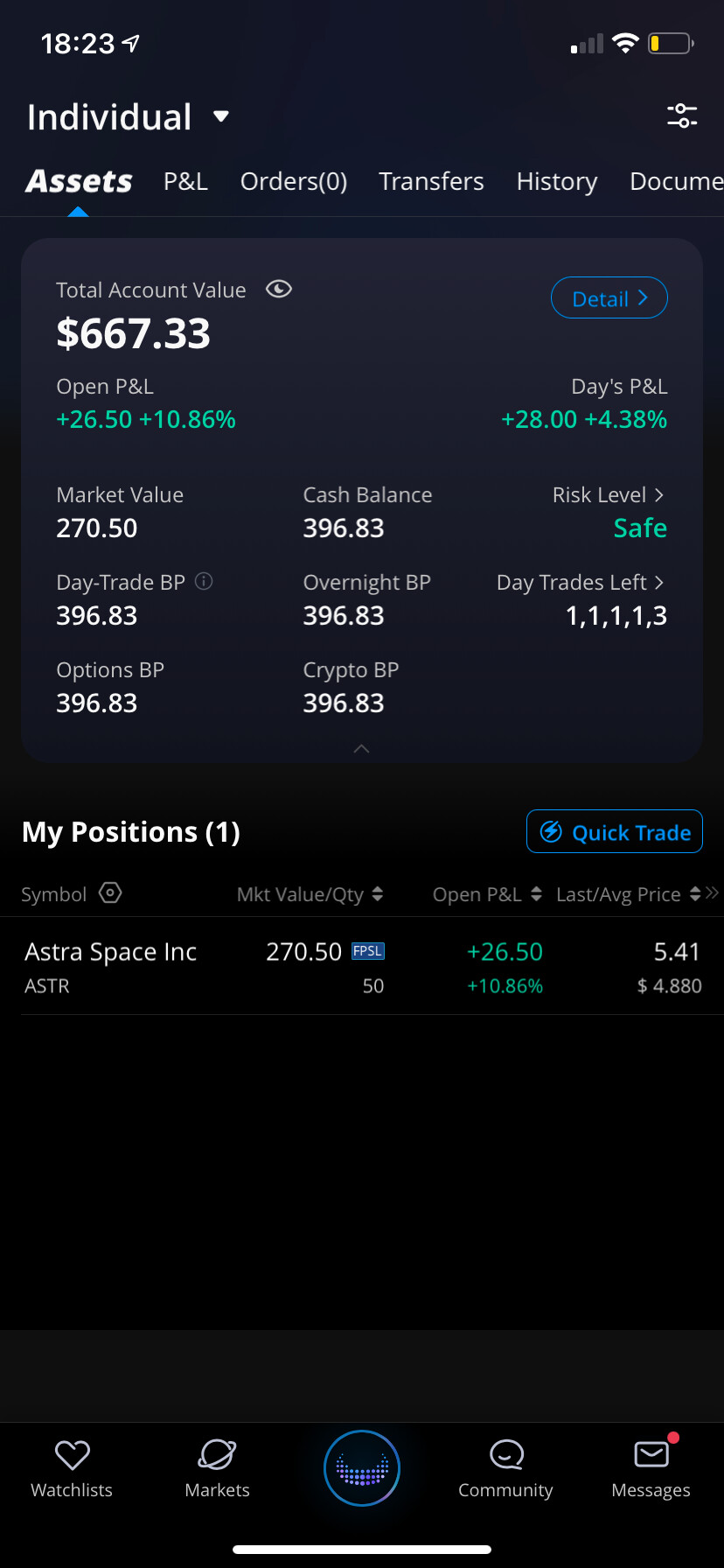Screen dimensions: 724x1568
Task: Switch to the P&L tab
Action: pyautogui.click(x=185, y=181)
